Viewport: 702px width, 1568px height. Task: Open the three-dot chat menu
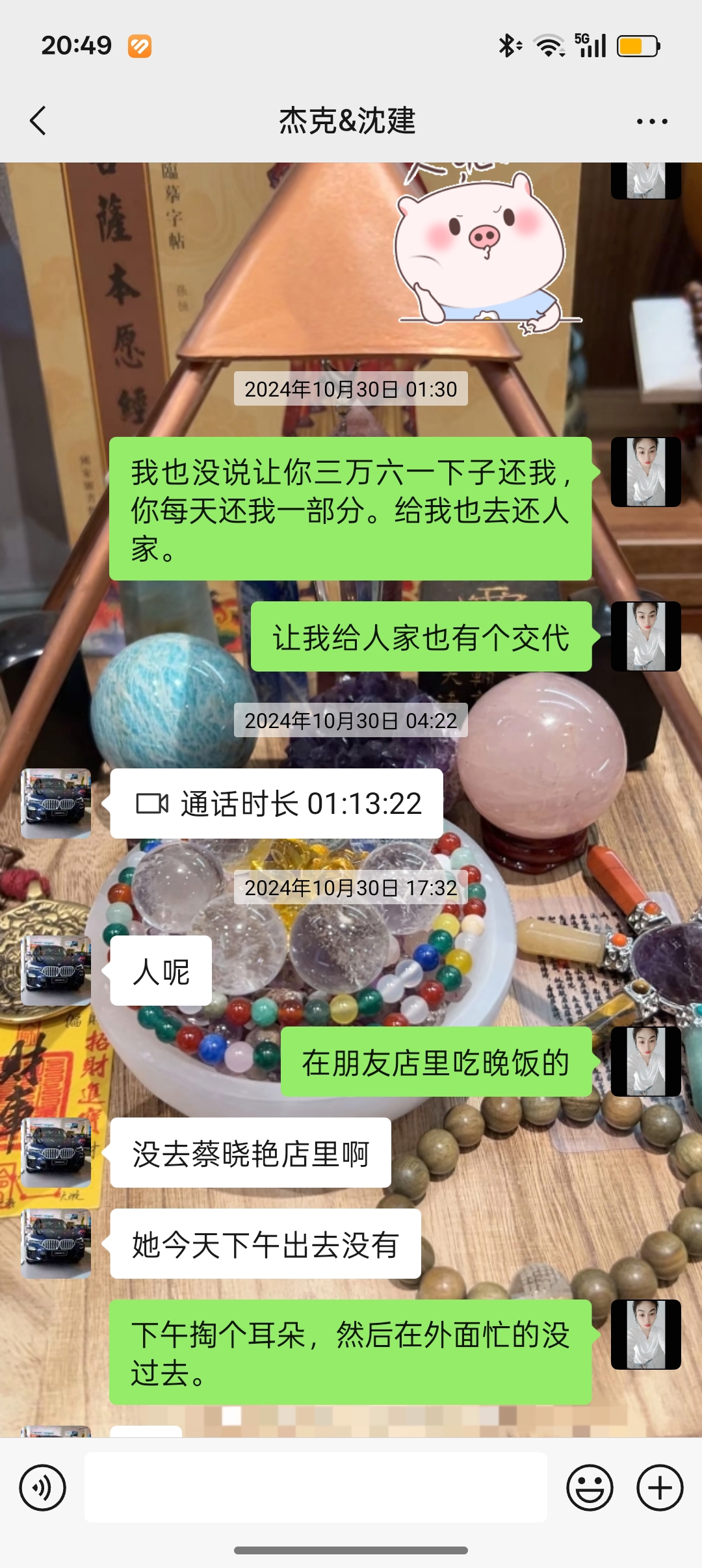click(x=651, y=122)
